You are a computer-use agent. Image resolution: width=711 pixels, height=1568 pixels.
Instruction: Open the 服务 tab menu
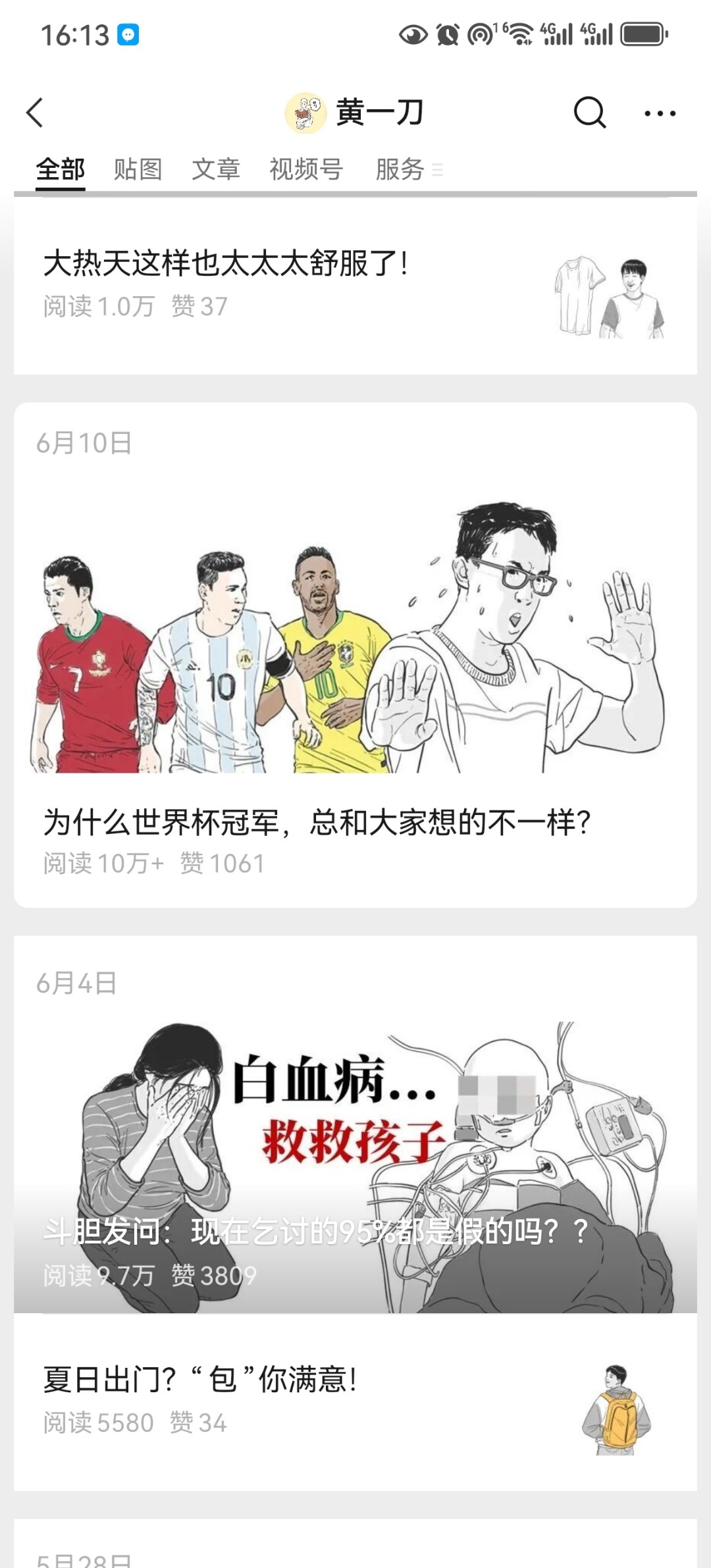coord(408,169)
